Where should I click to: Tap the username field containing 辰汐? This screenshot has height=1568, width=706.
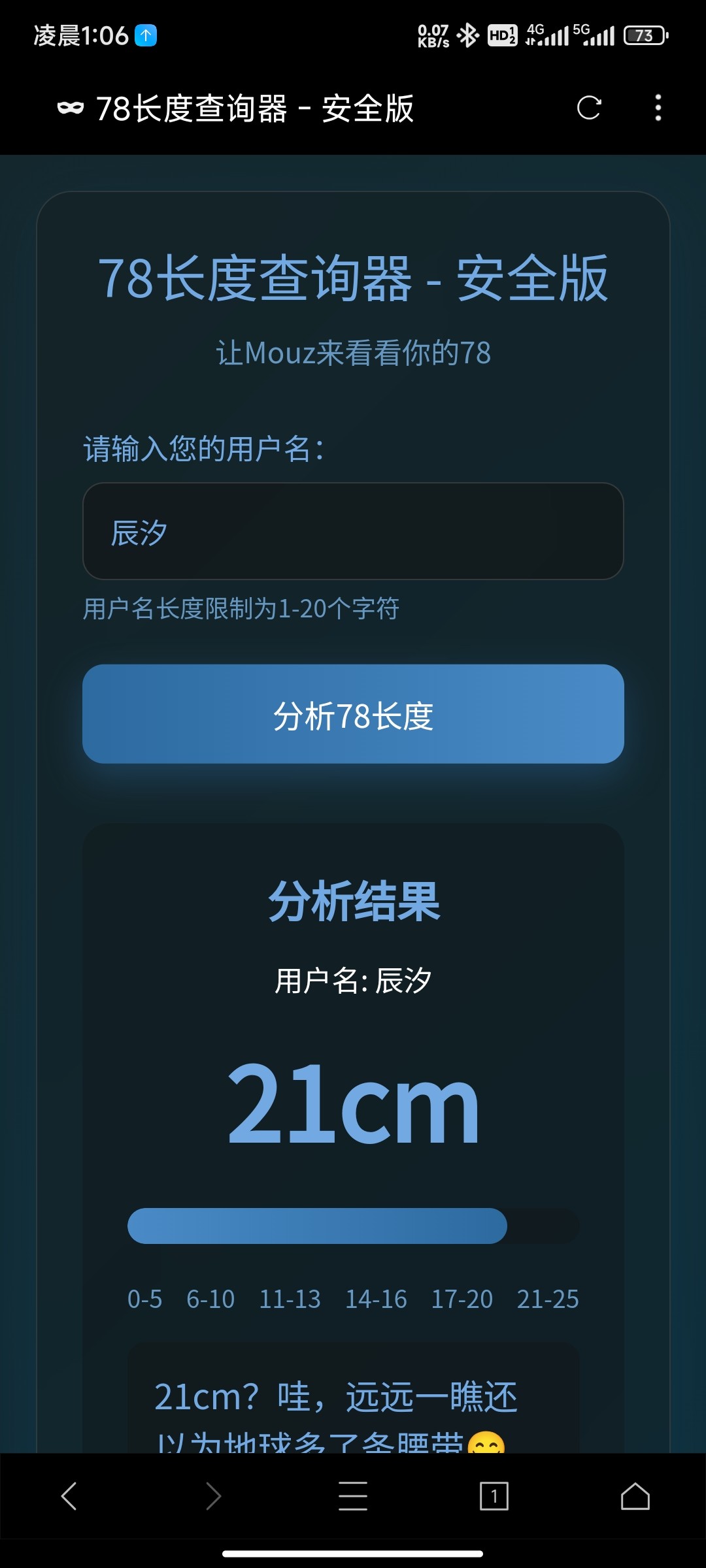353,531
